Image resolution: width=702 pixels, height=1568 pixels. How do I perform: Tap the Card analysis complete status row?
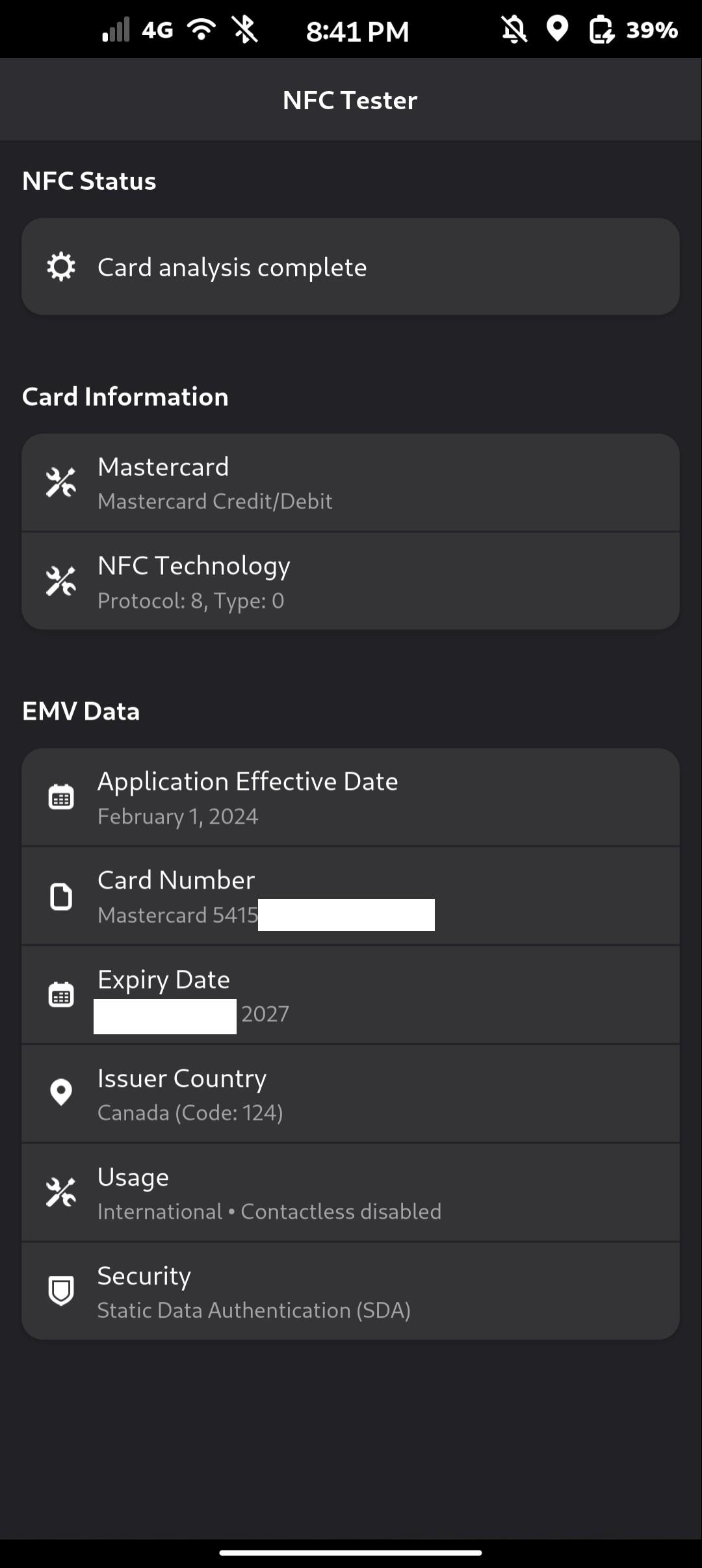coord(350,267)
